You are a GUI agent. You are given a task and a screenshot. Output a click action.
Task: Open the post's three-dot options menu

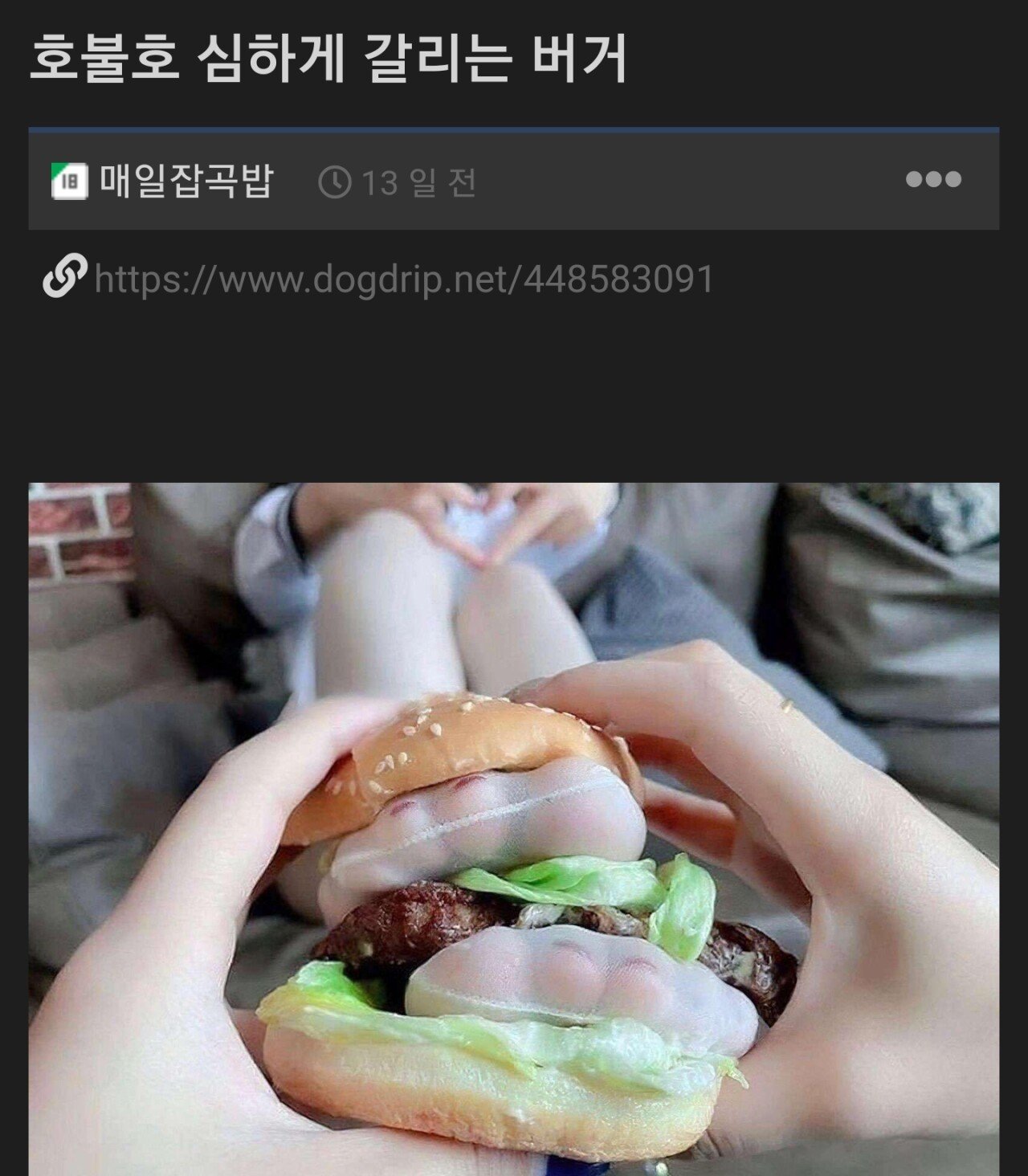[933, 179]
